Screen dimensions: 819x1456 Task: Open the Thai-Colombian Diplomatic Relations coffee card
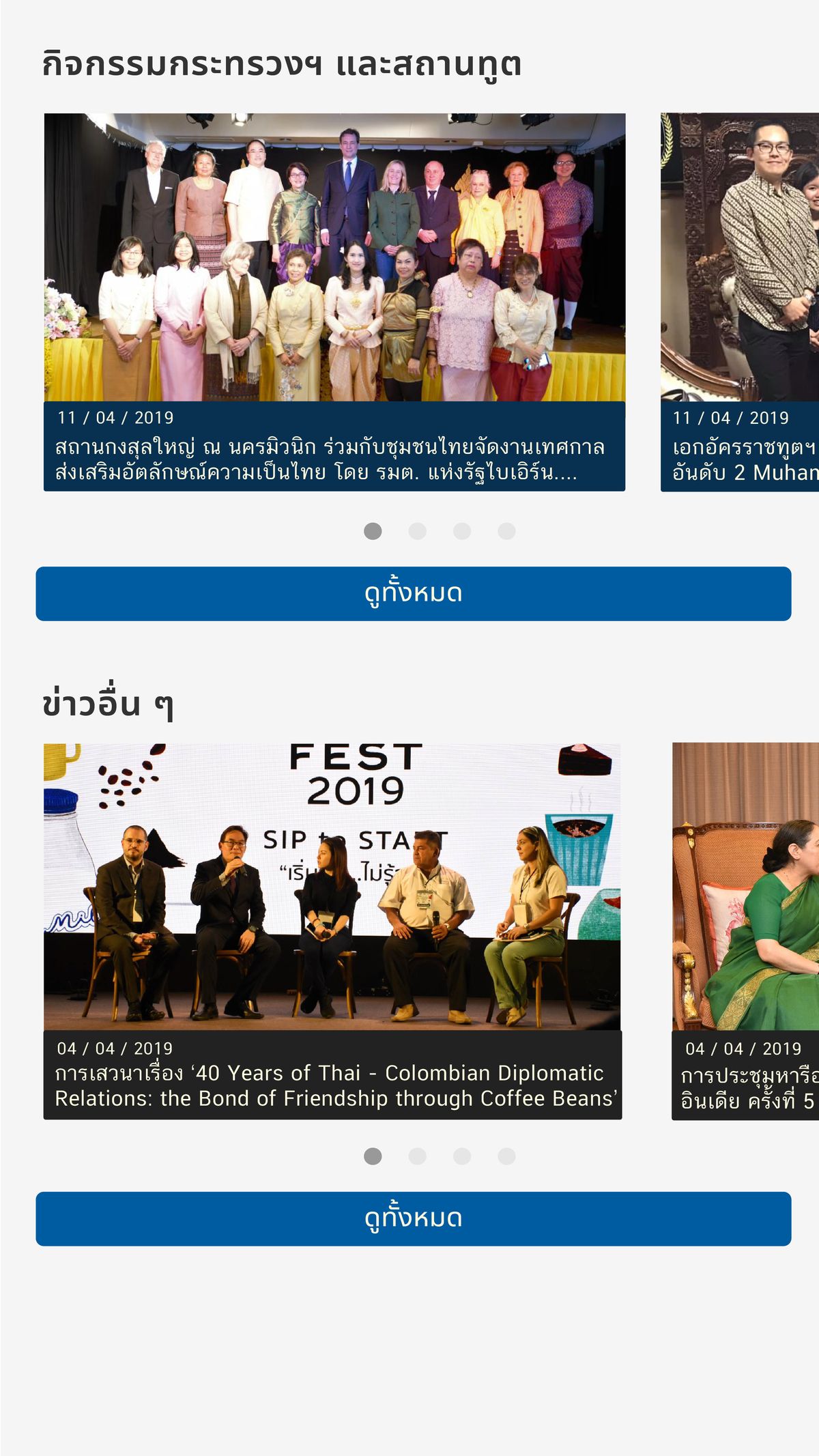pos(333,931)
